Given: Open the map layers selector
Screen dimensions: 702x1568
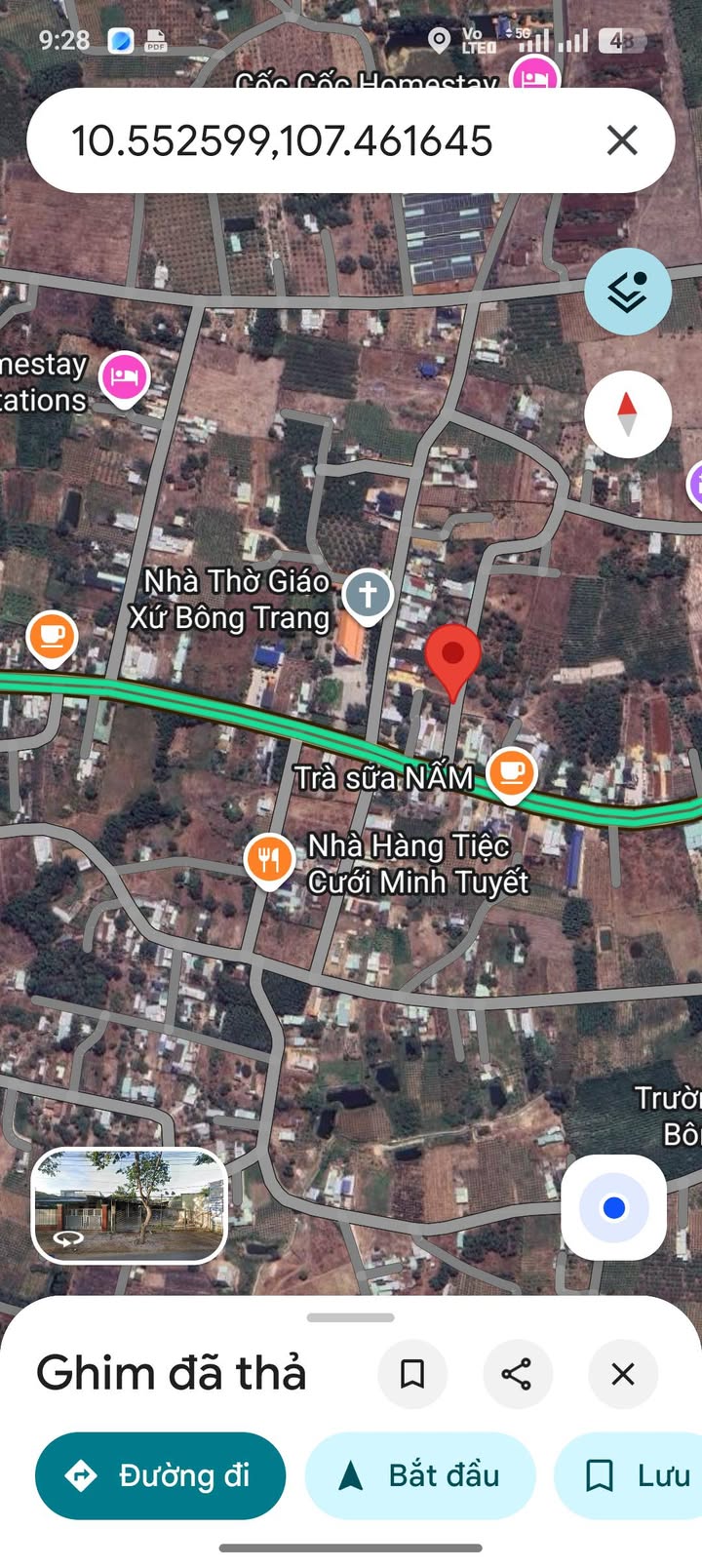Looking at the screenshot, I should click(x=627, y=291).
